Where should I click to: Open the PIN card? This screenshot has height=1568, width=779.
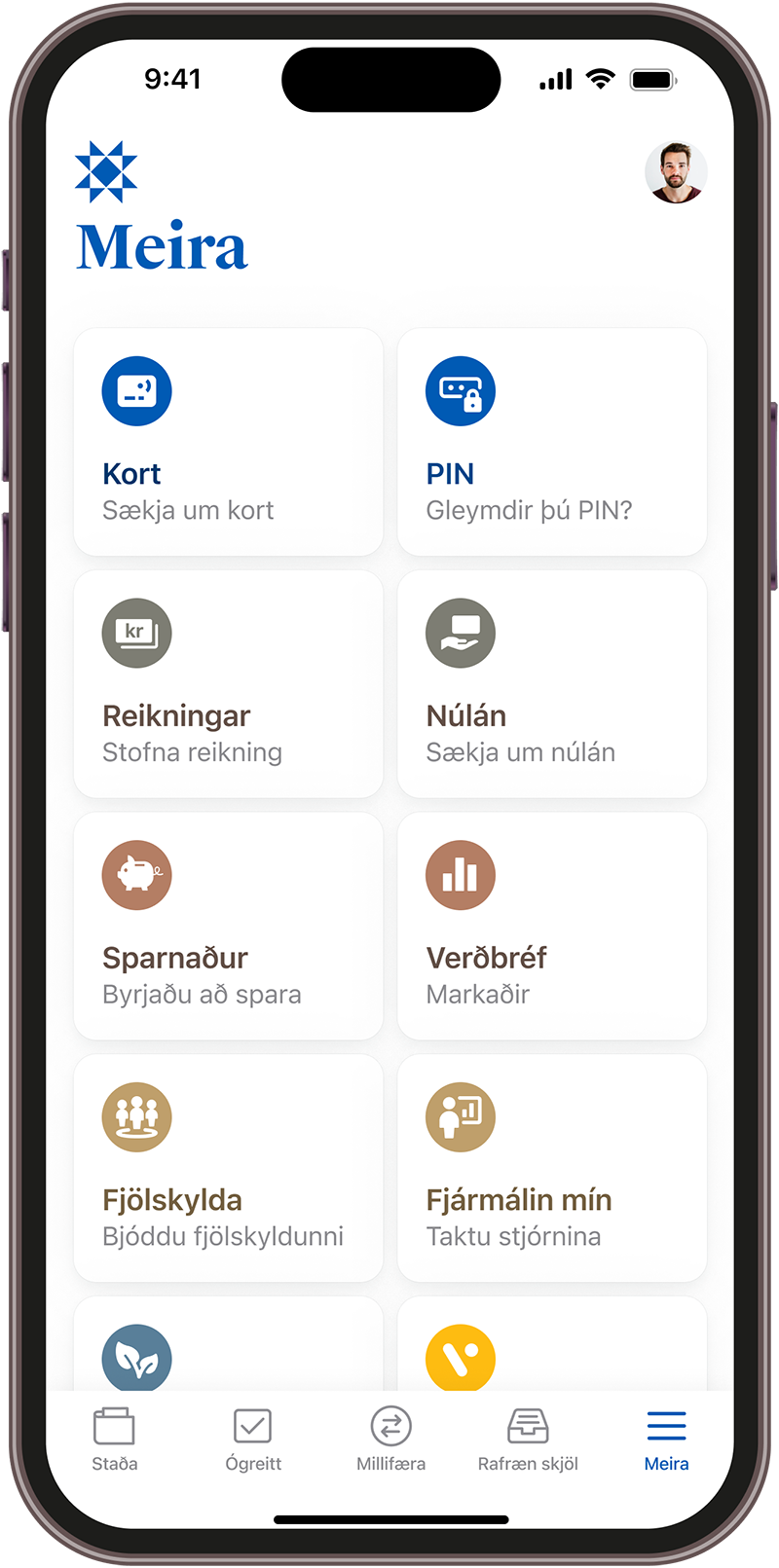point(551,443)
